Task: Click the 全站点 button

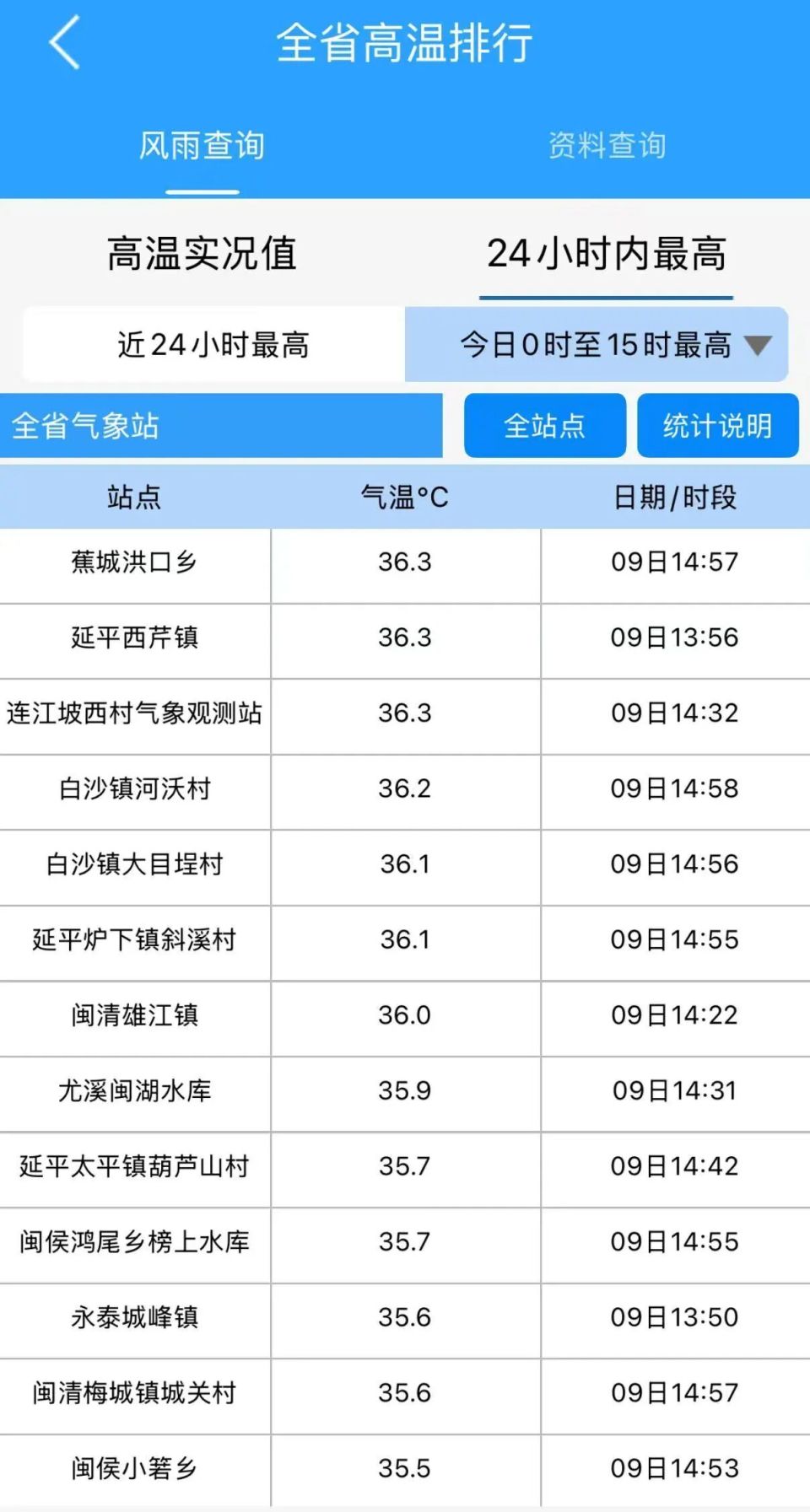Action: point(544,426)
